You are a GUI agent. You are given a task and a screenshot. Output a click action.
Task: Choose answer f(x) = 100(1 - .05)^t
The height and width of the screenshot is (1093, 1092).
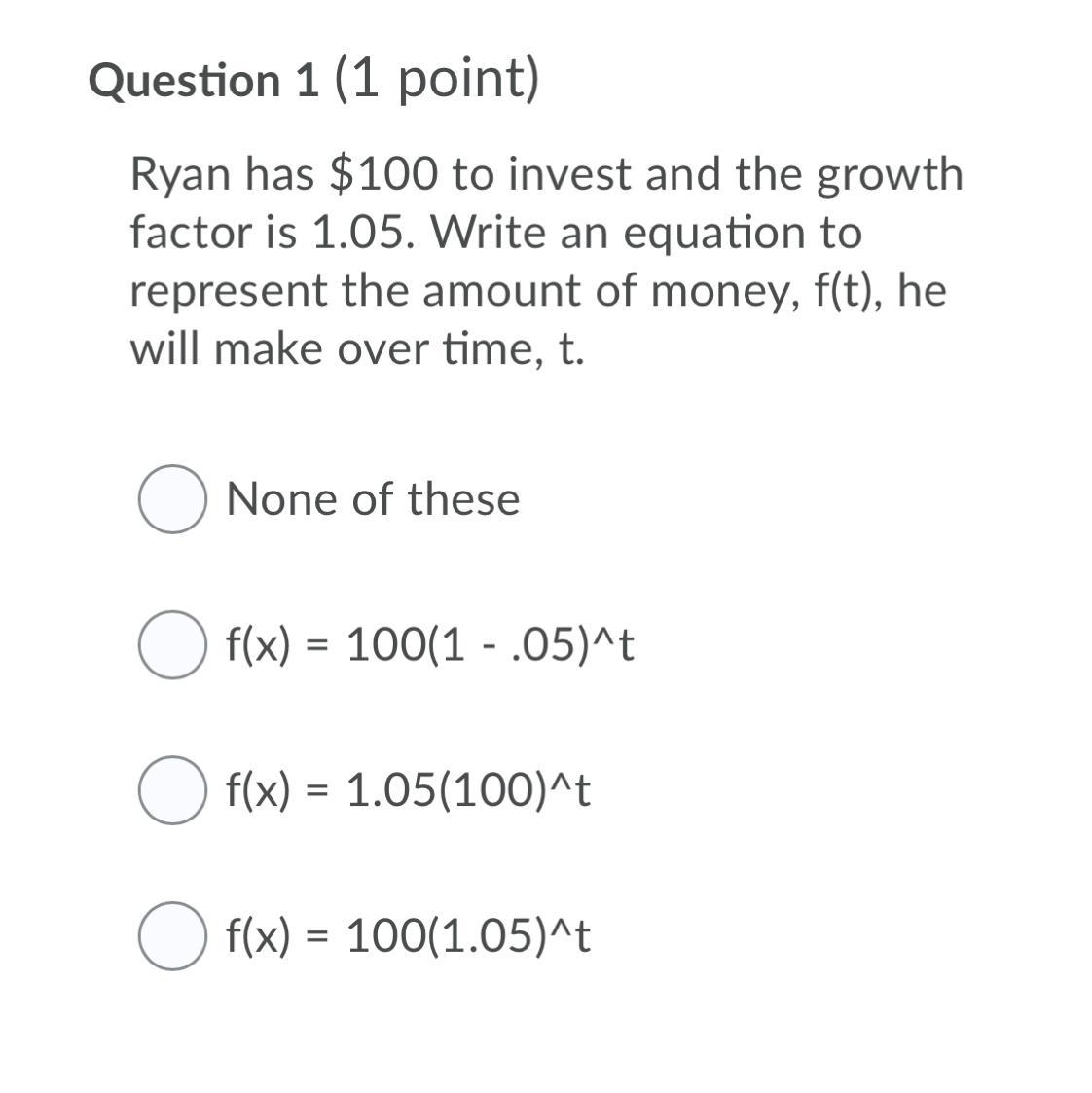tap(171, 644)
